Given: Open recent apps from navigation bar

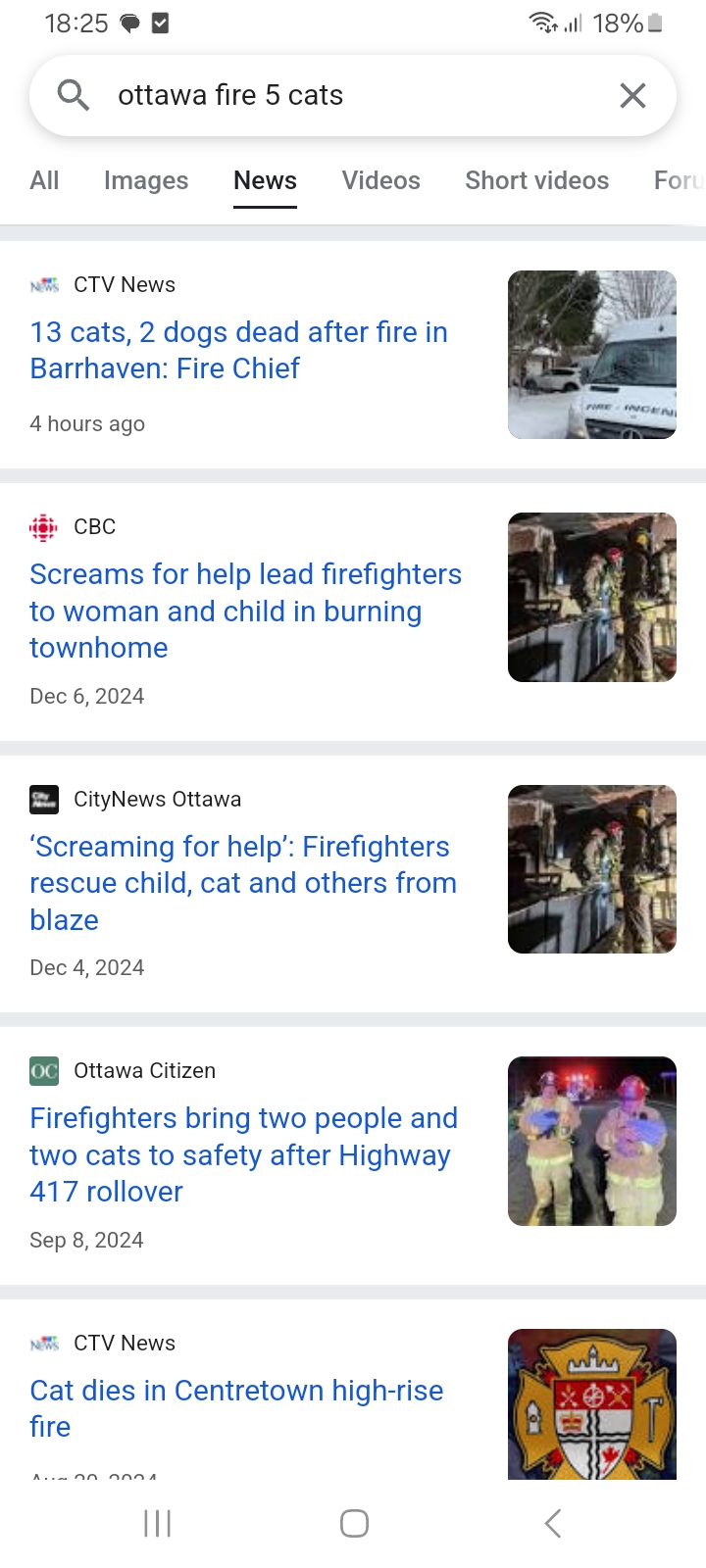Looking at the screenshot, I should pyautogui.click(x=157, y=1523).
